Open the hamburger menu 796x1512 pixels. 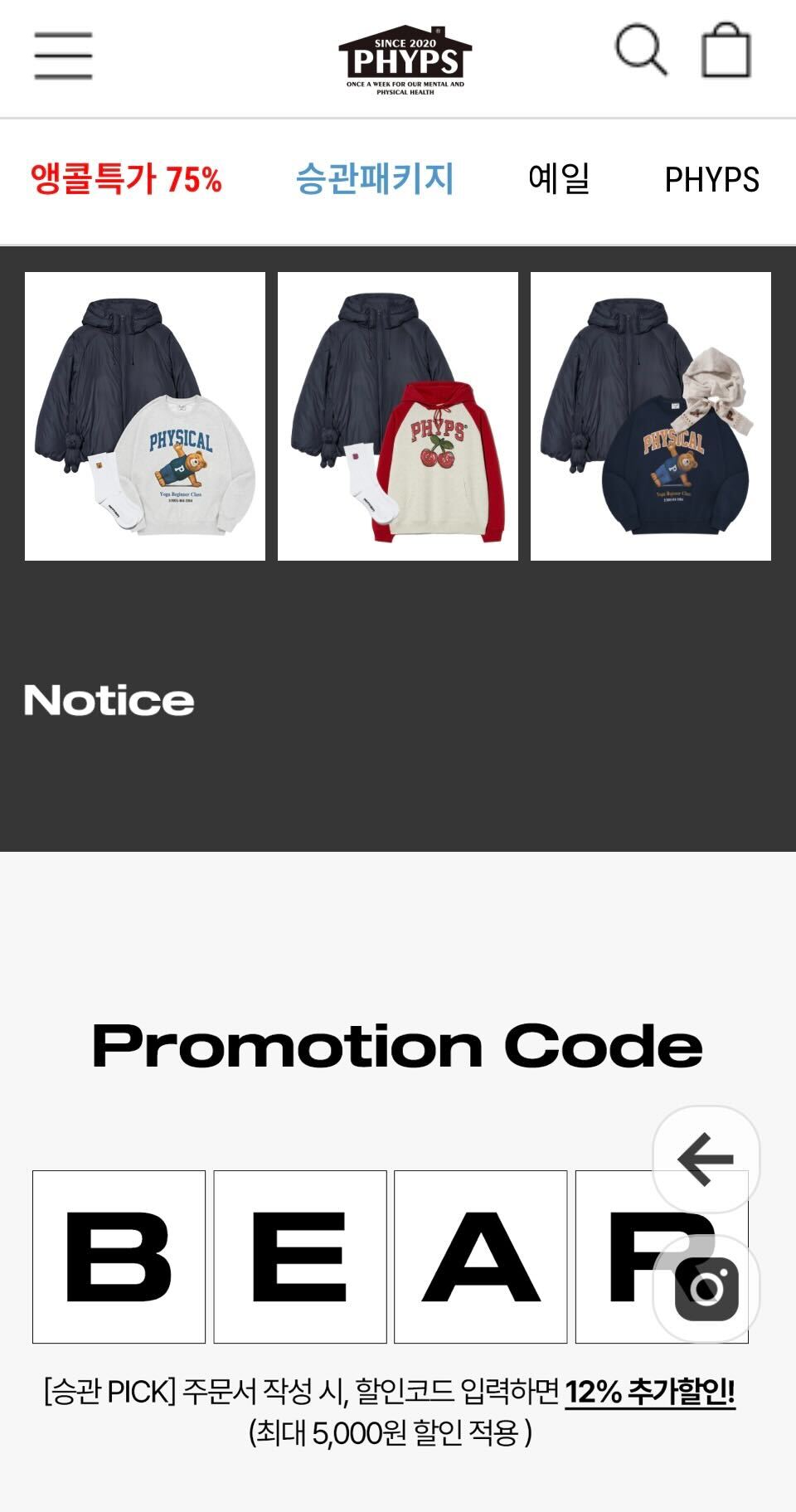(63, 56)
